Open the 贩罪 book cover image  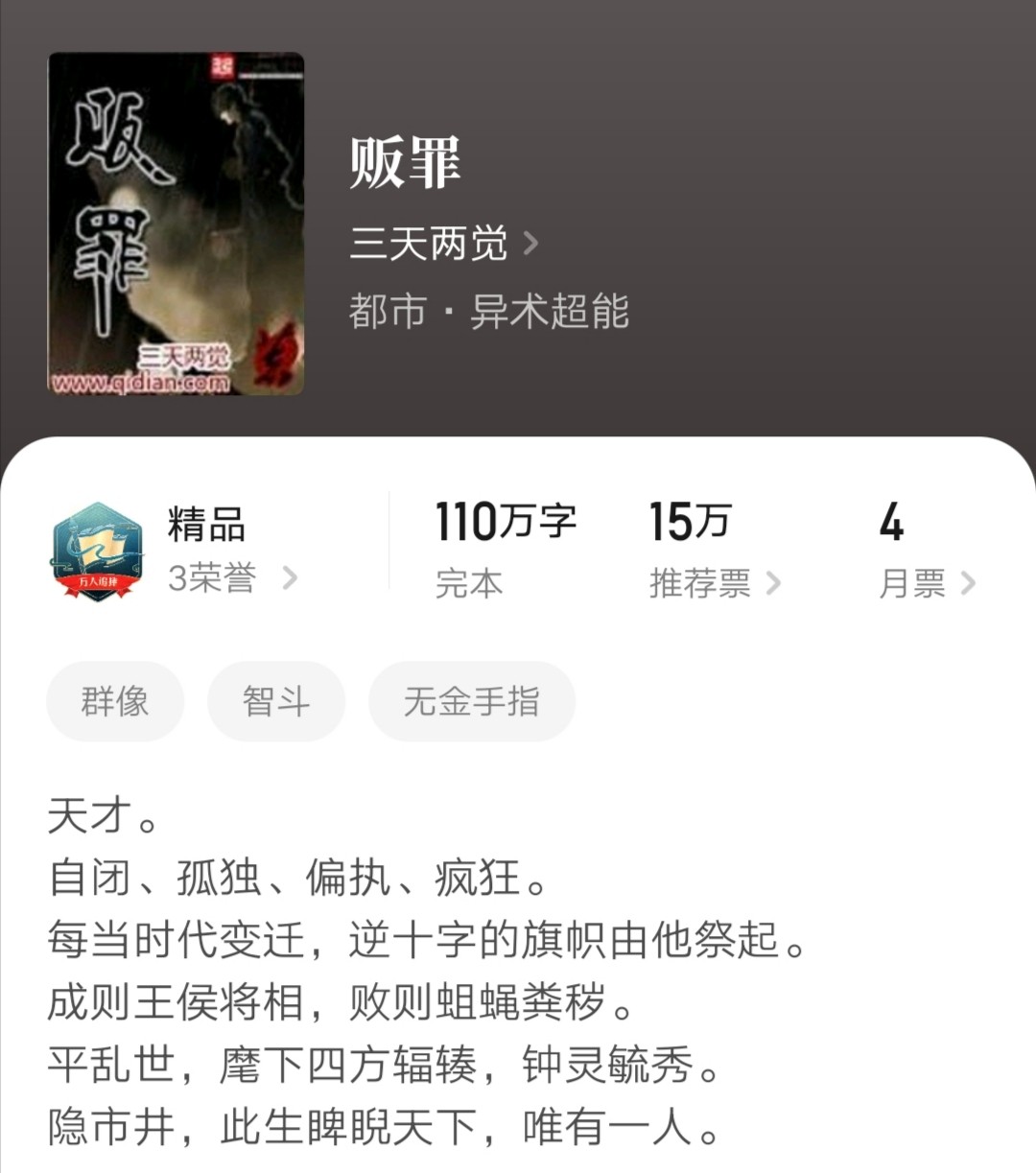[176, 223]
